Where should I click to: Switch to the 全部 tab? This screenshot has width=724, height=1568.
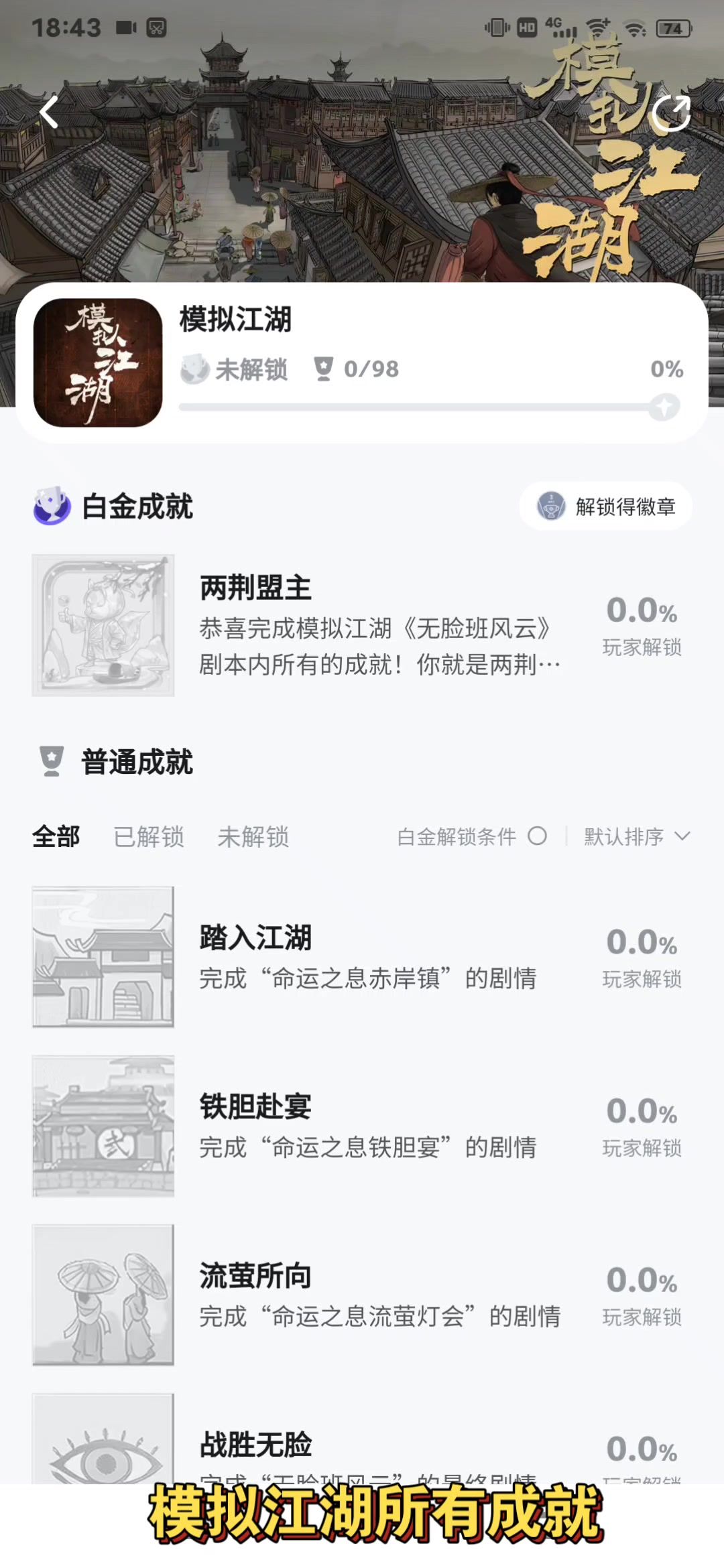(x=56, y=836)
